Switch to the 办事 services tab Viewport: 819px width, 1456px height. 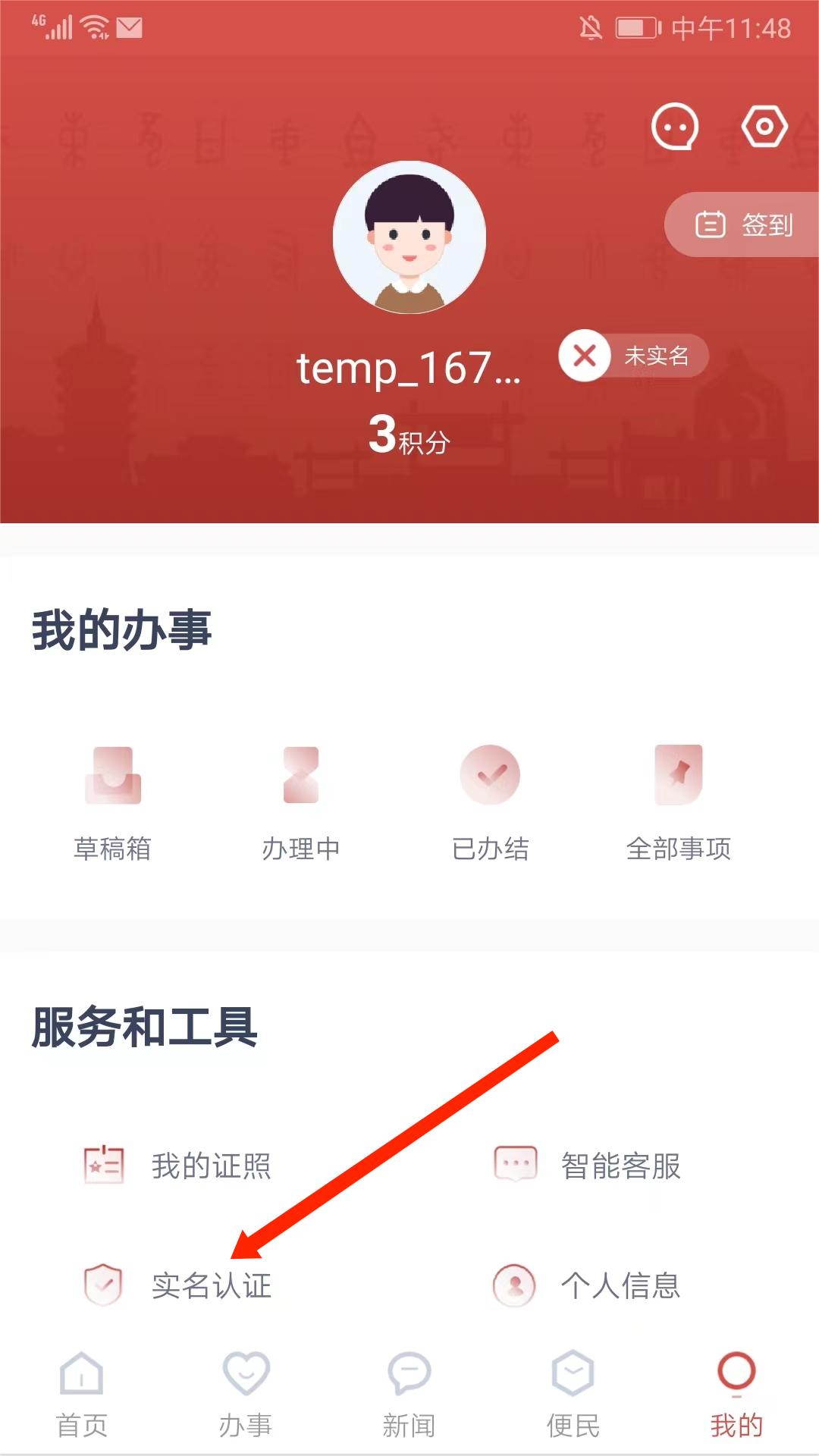(246, 1394)
